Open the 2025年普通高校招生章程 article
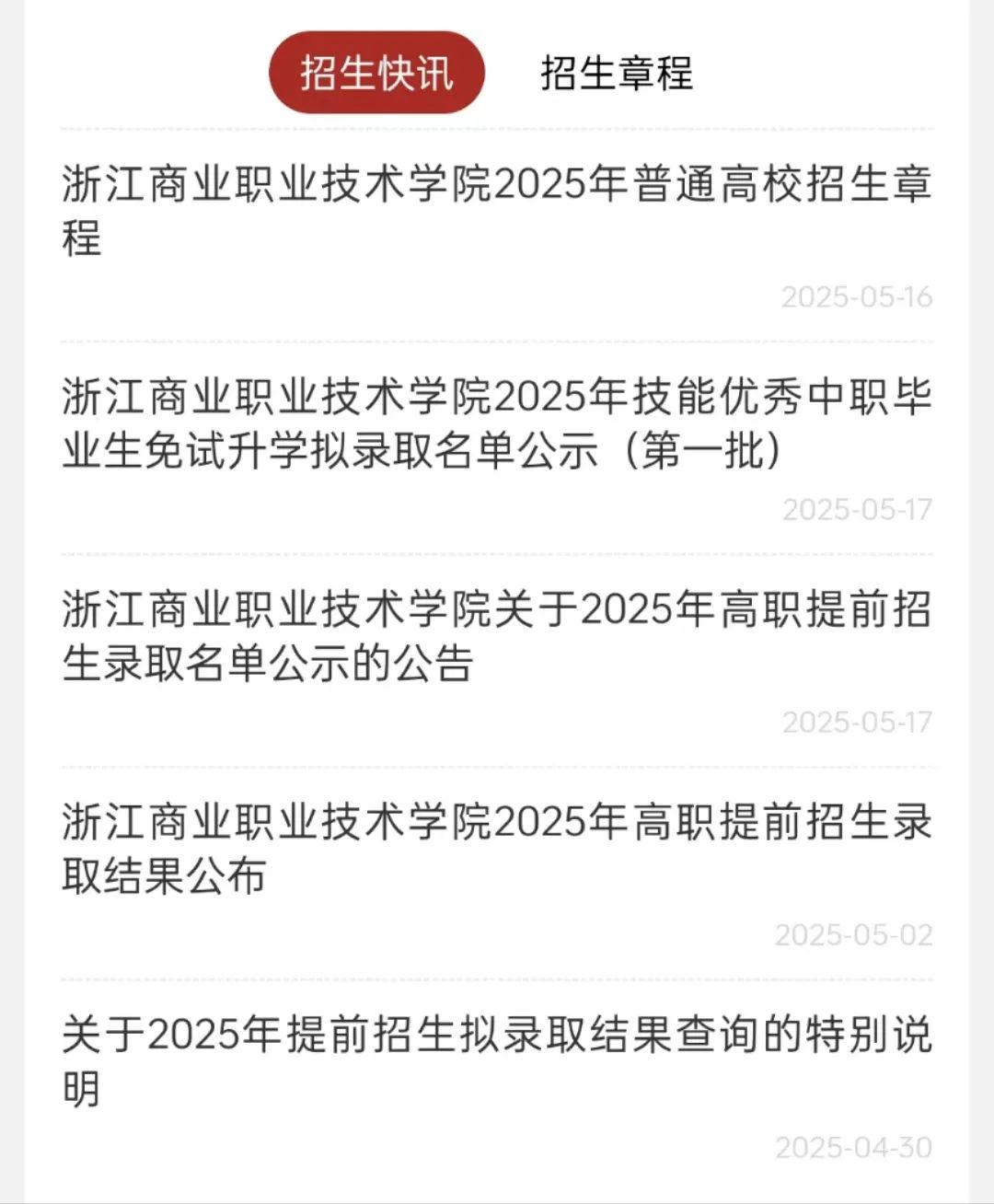Viewport: 994px width, 1204px height. point(497,210)
